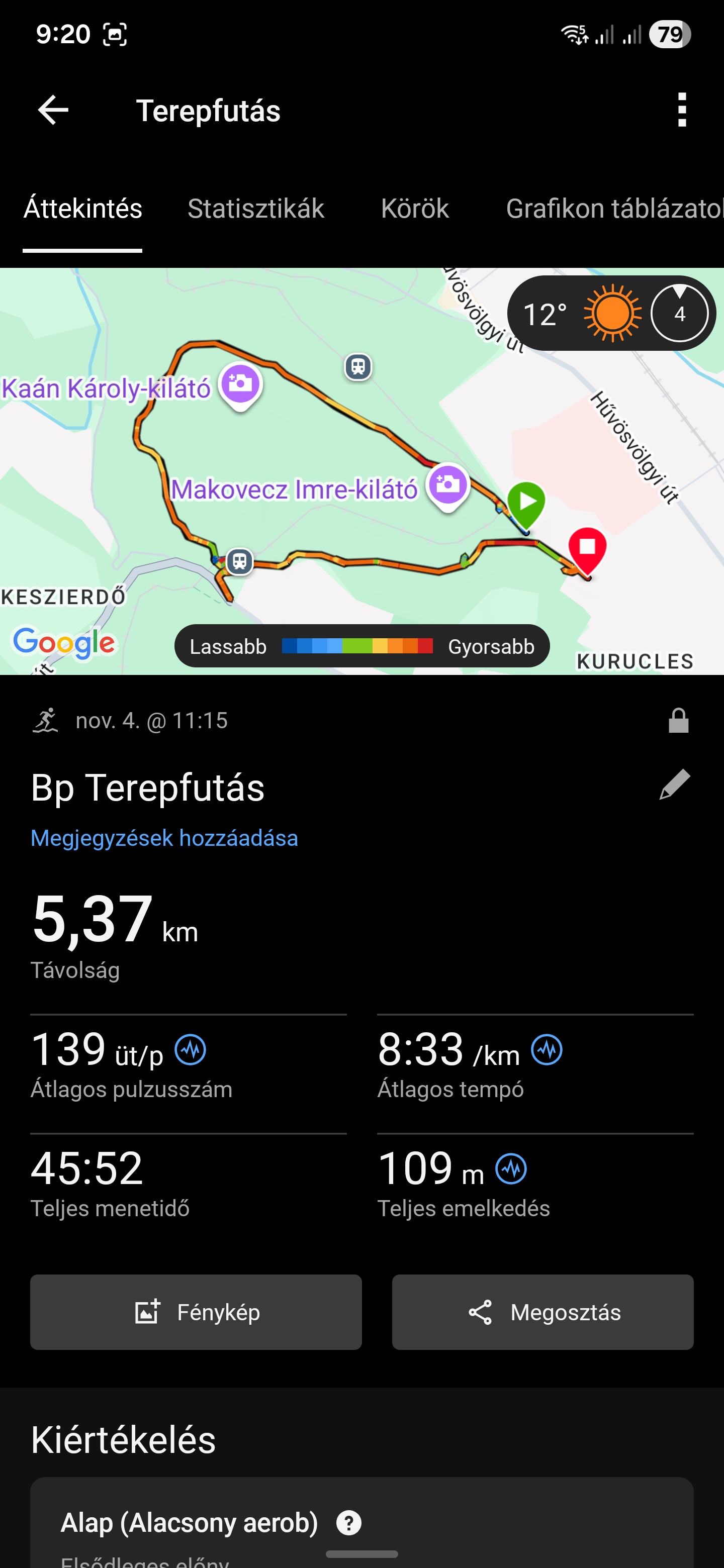The image size is (724, 1568).
Task: Open the three-dot overflow menu
Action: coord(682,110)
